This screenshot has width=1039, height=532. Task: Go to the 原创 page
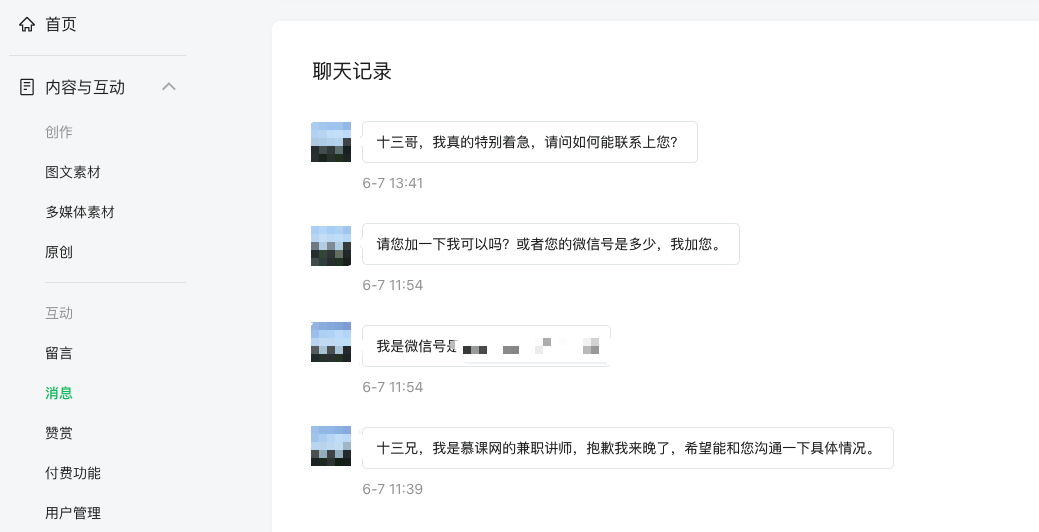click(x=59, y=252)
